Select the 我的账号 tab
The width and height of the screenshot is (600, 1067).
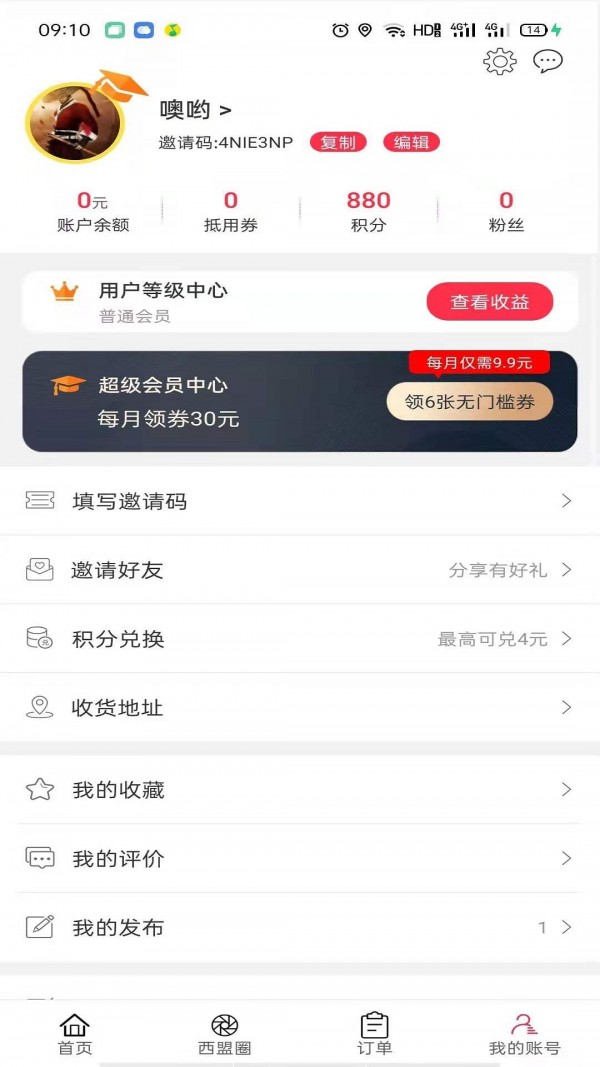click(x=524, y=1034)
